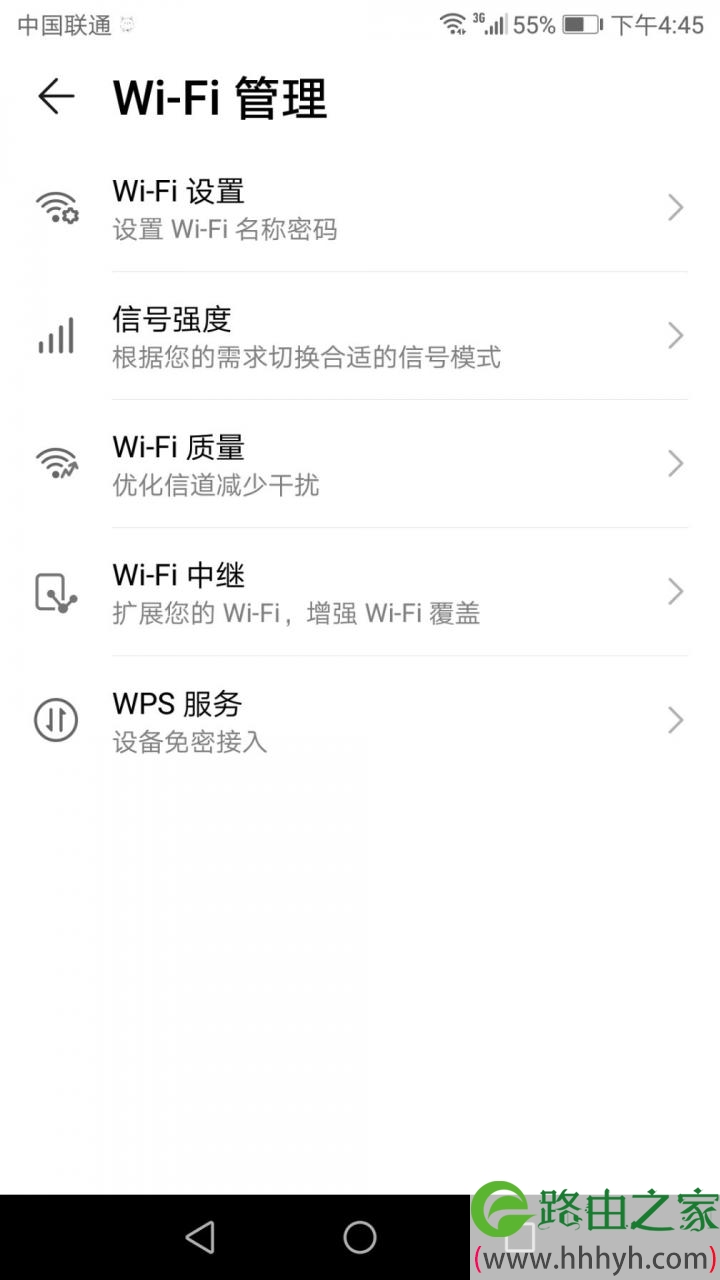Screen dimensions: 720x1280
Task: Expand WPS 服务 with its chevron arrow
Action: point(675,719)
